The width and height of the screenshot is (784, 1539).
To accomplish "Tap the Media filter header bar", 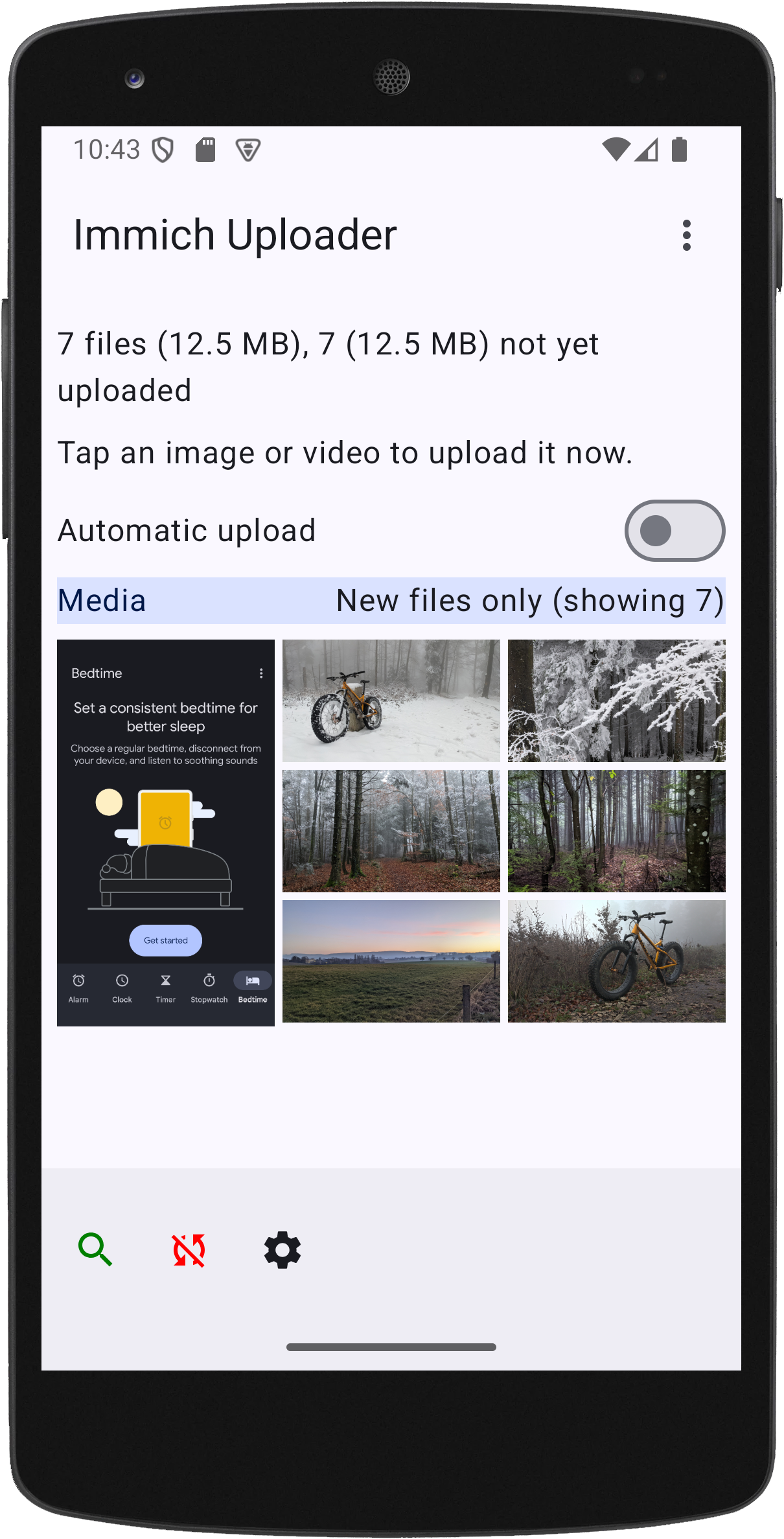I will tap(391, 601).
